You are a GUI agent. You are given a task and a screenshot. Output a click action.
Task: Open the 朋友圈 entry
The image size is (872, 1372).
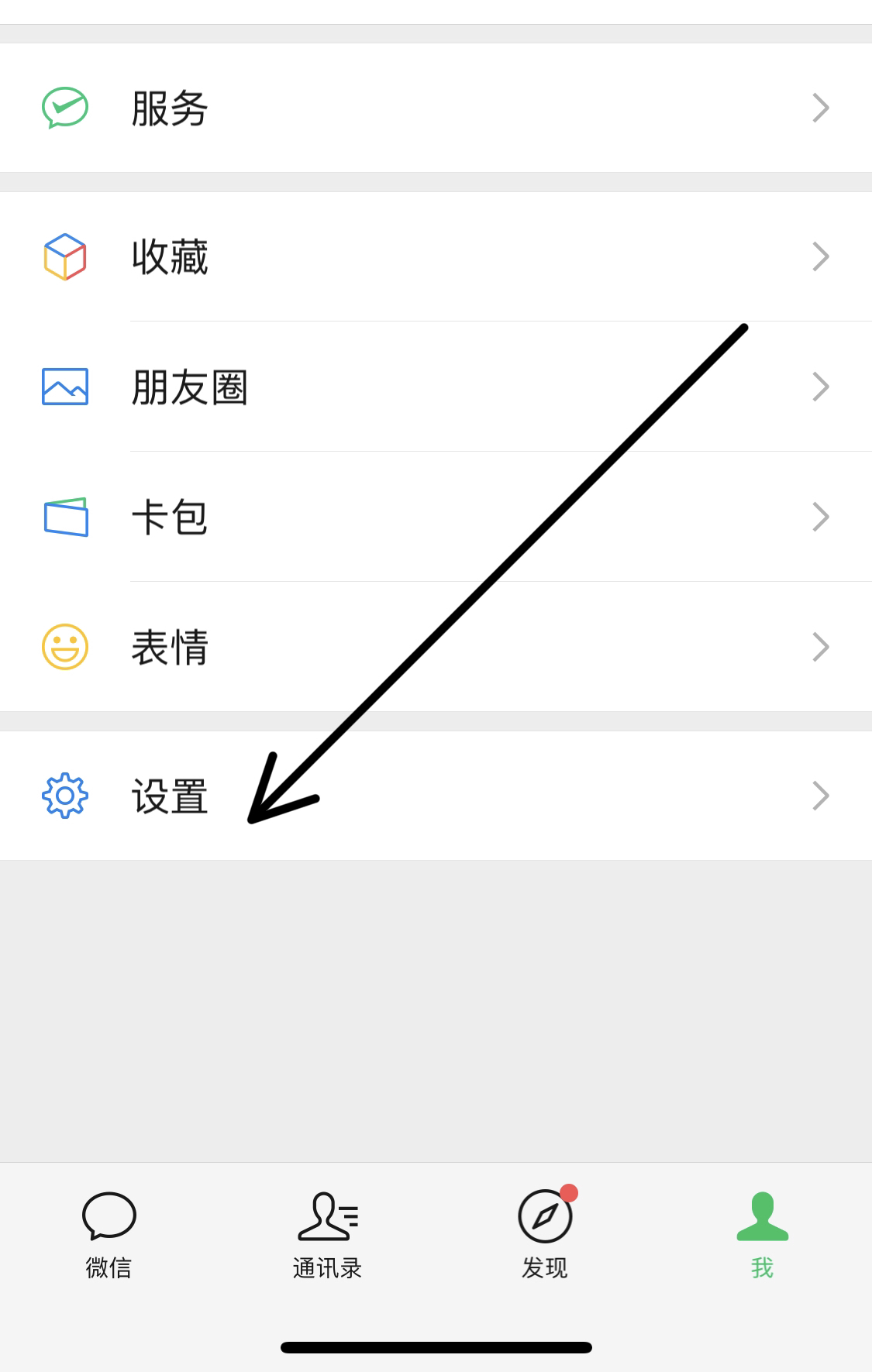pyautogui.click(x=190, y=387)
